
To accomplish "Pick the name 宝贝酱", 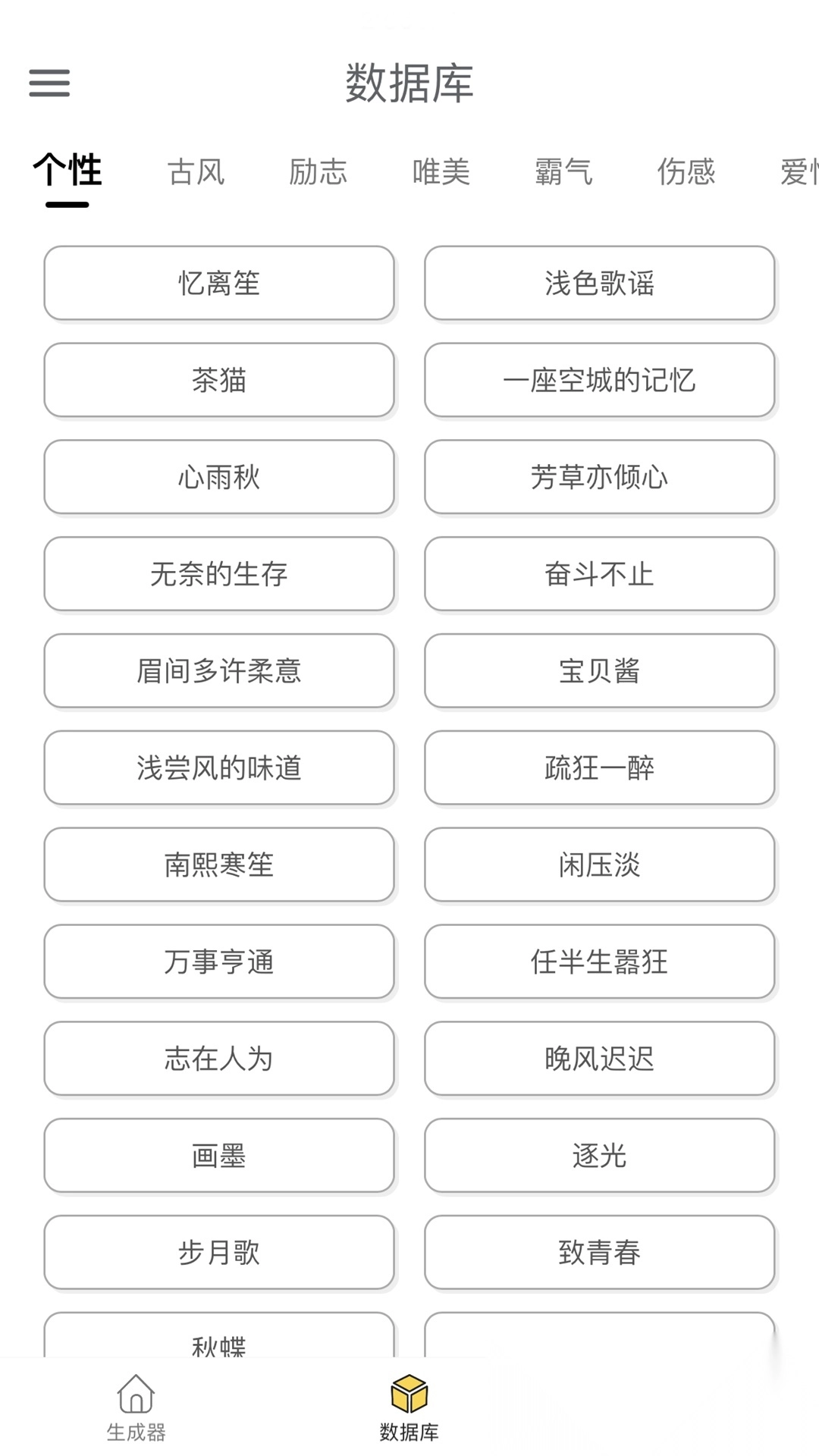I will 599,671.
